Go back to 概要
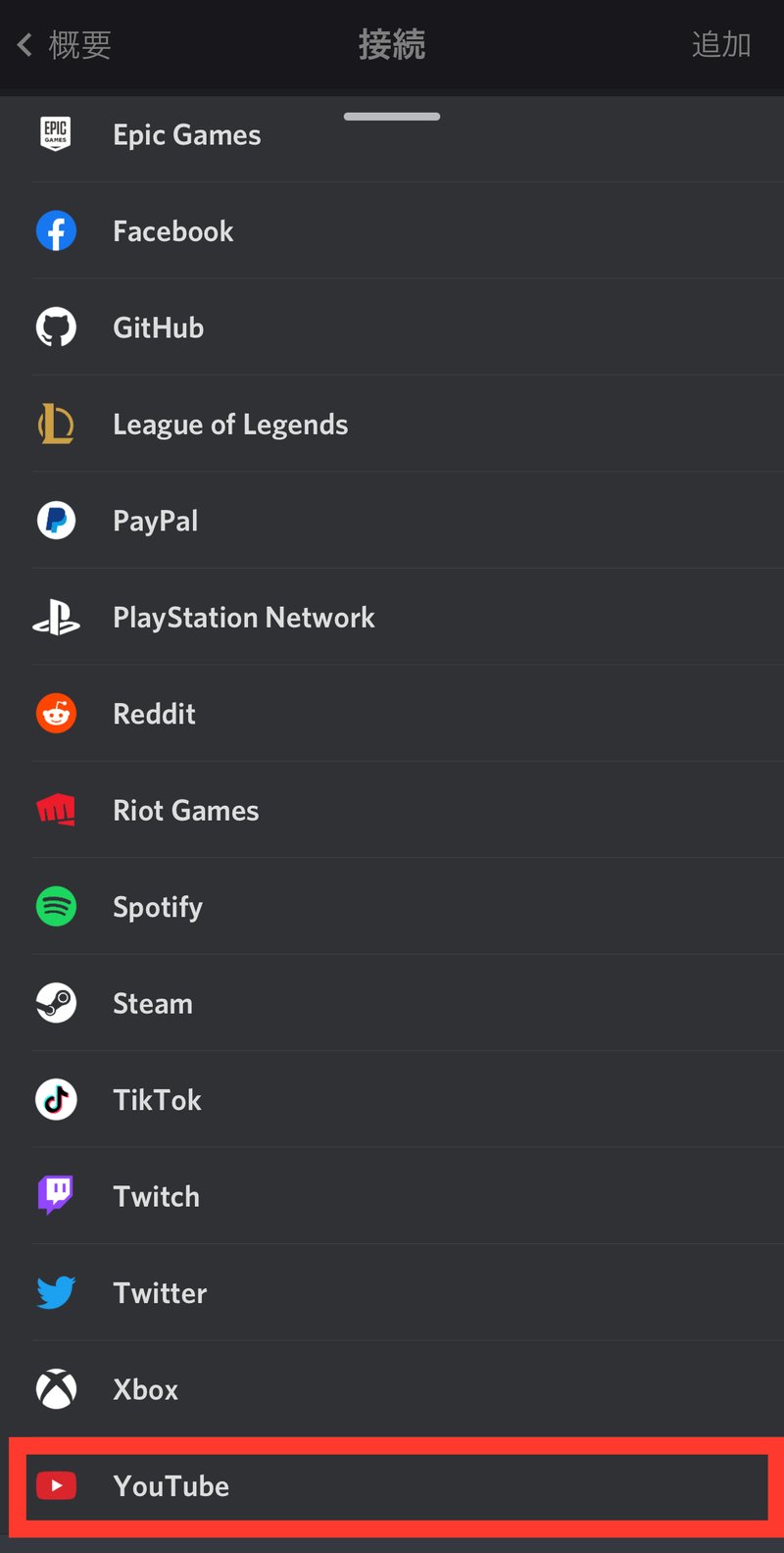This screenshot has width=784, height=1553. (x=64, y=45)
